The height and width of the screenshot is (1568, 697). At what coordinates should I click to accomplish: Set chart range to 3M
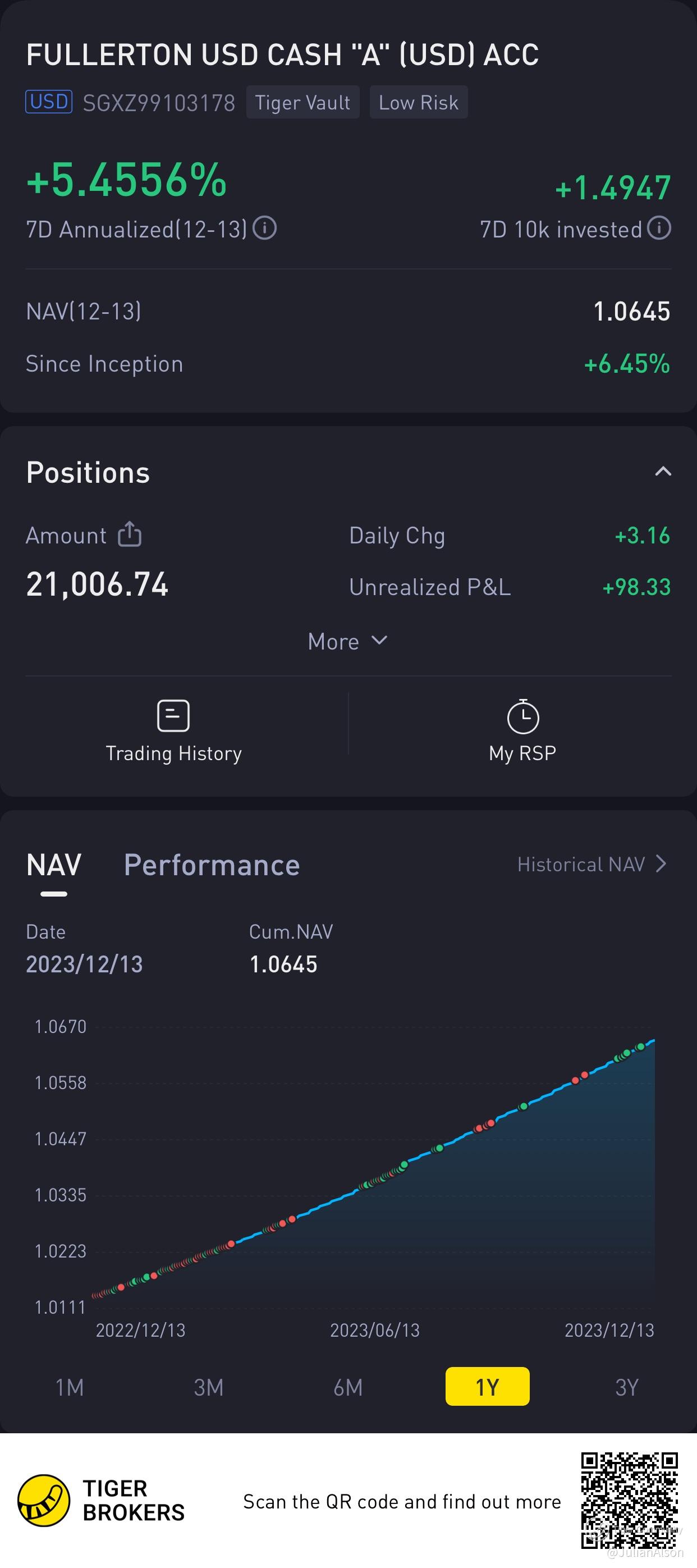(x=209, y=1387)
